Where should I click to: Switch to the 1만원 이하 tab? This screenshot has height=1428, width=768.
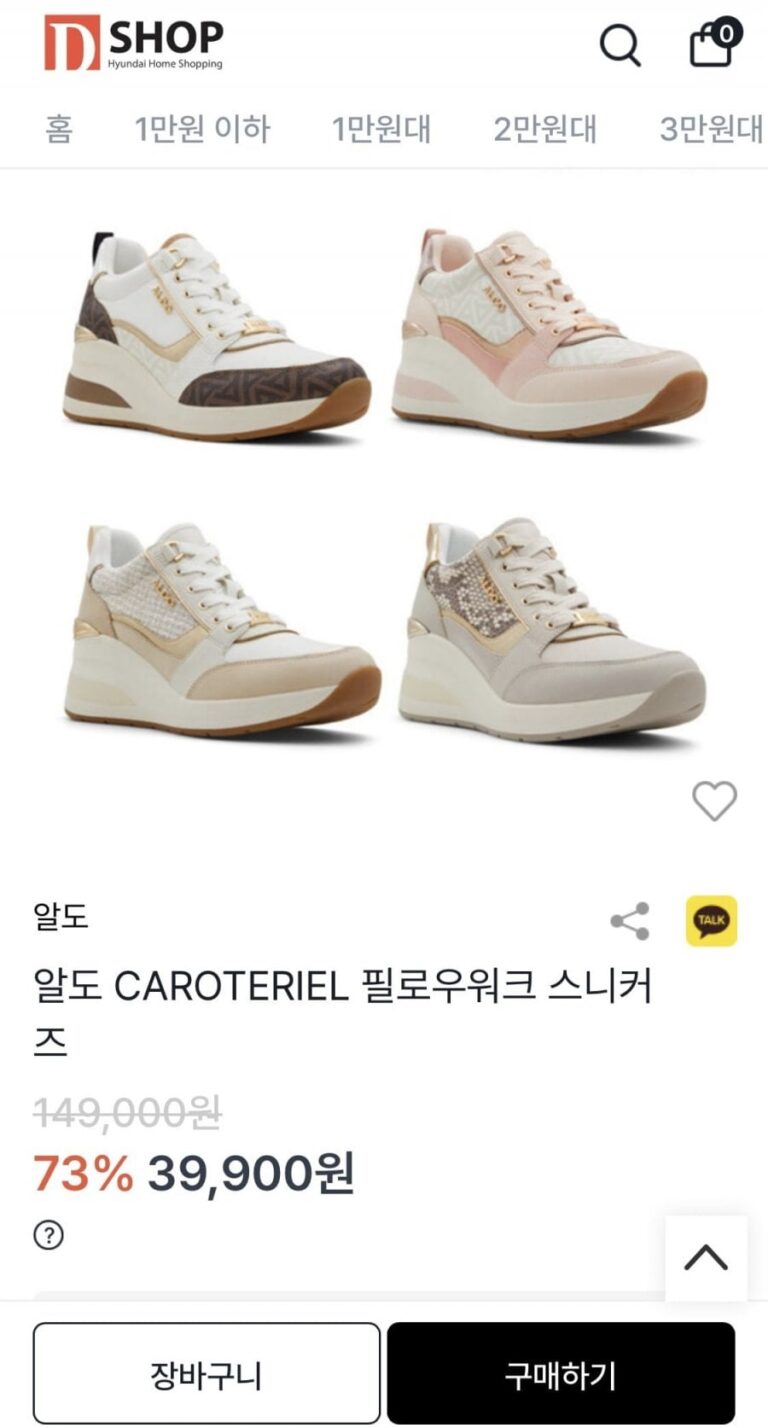coord(203,129)
